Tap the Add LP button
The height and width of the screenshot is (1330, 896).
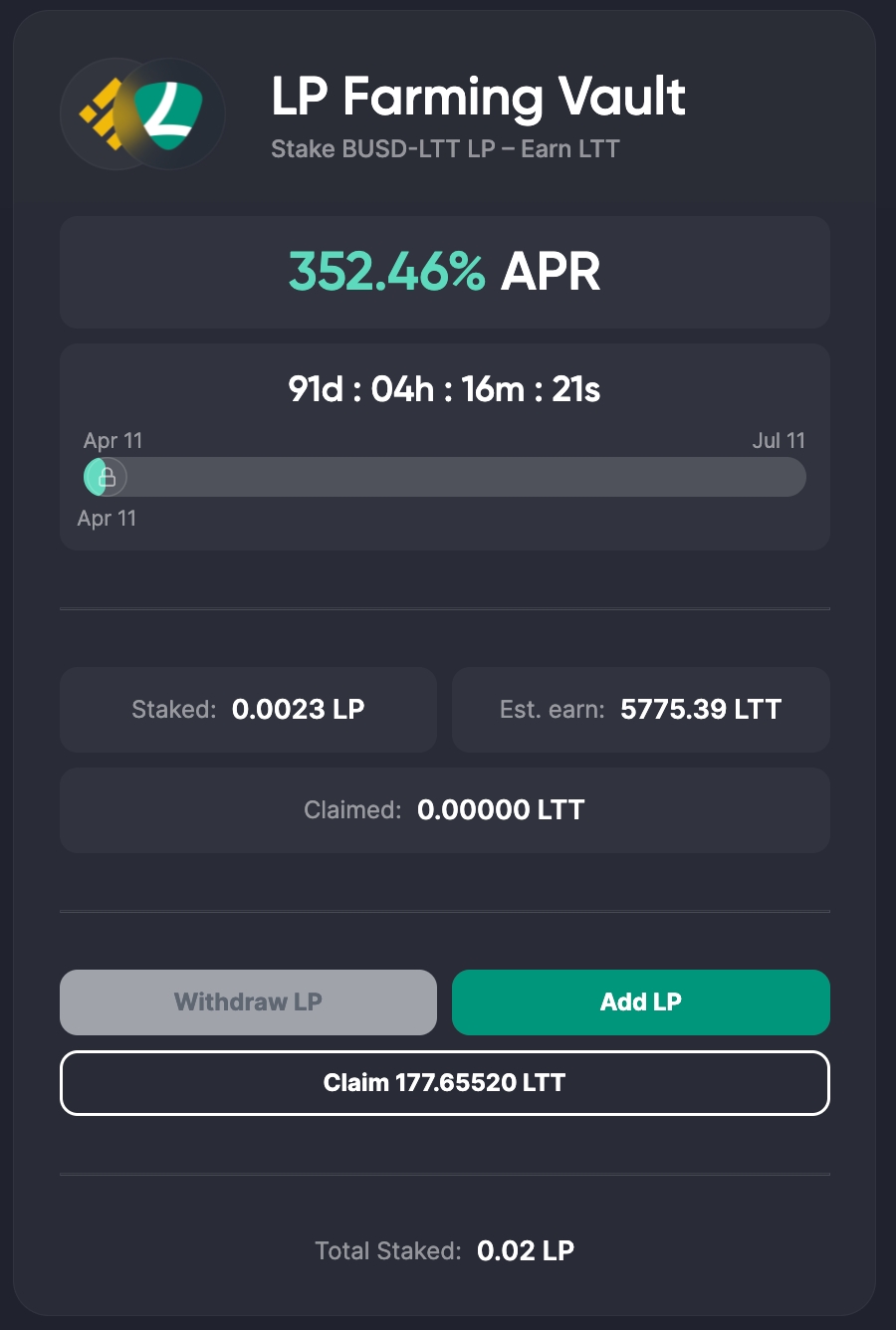(640, 1002)
